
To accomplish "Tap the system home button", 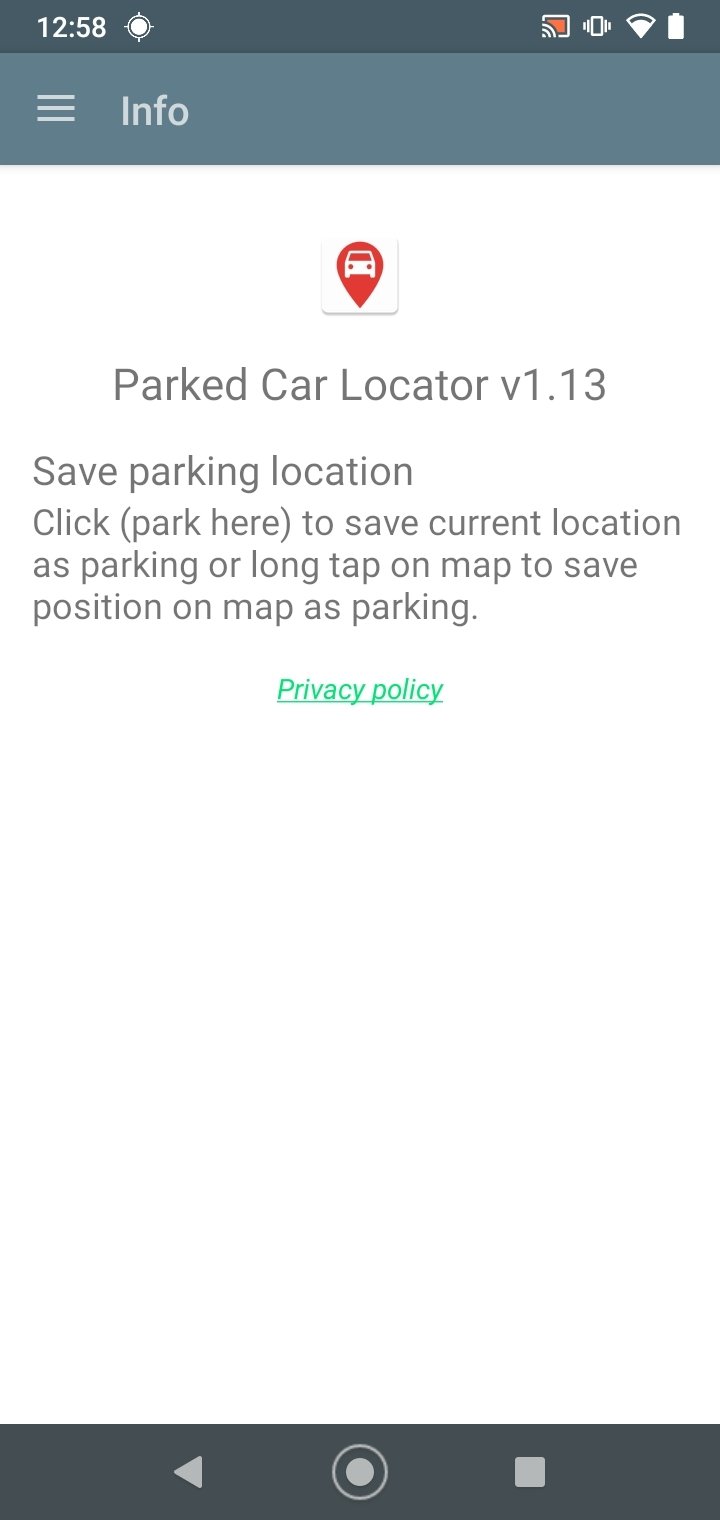I will point(360,1471).
